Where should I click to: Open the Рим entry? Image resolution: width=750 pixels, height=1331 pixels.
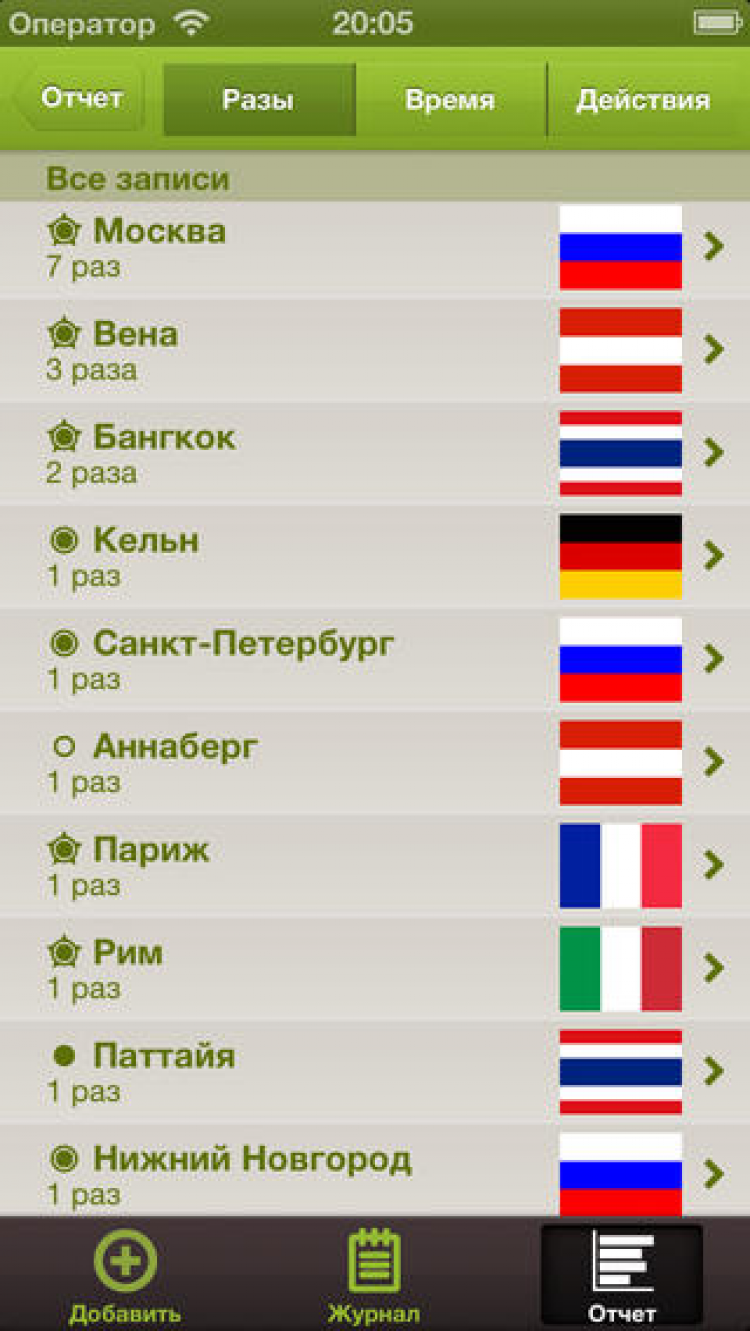375,968
